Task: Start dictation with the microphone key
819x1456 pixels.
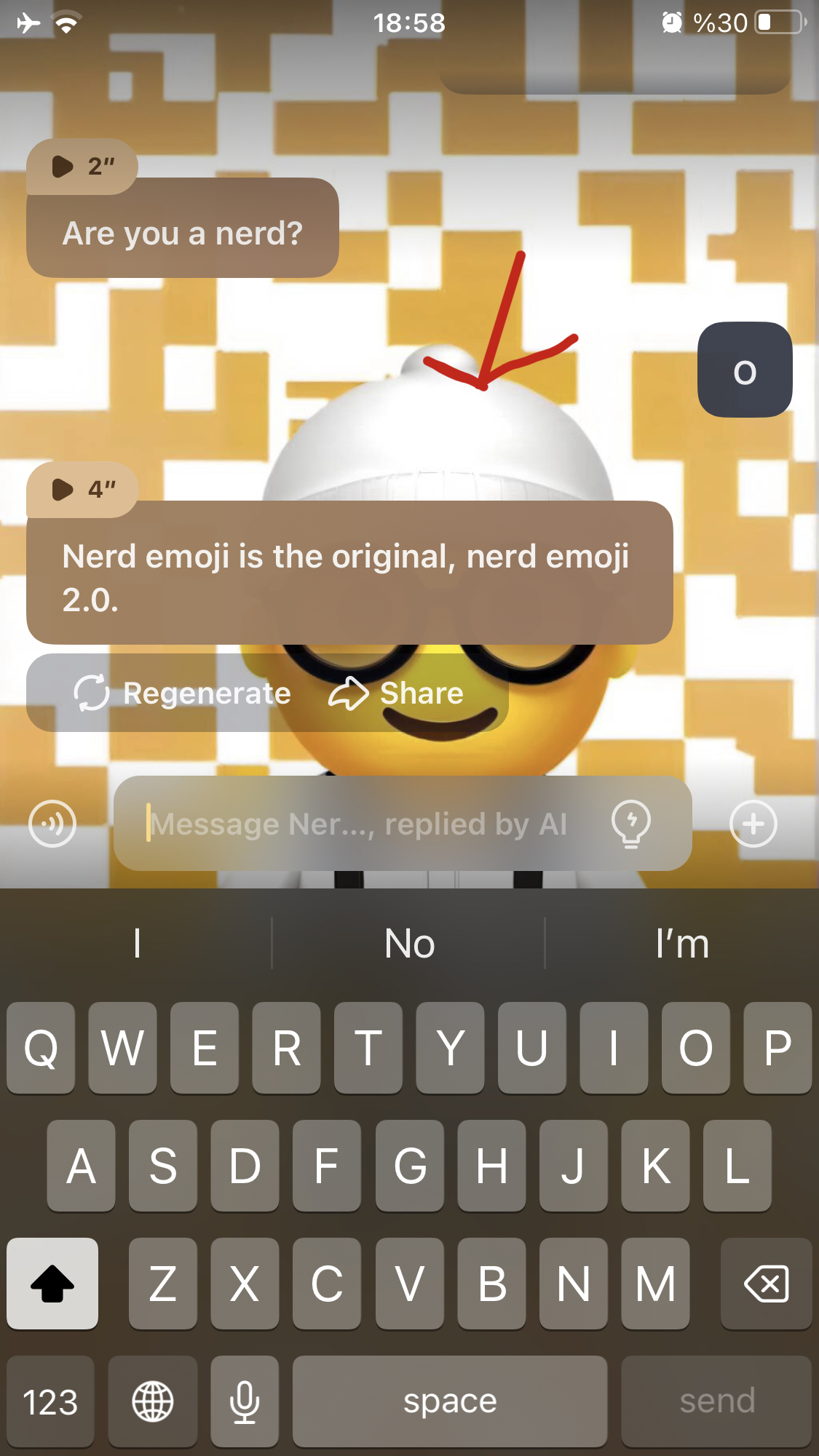Action: coord(245,1401)
